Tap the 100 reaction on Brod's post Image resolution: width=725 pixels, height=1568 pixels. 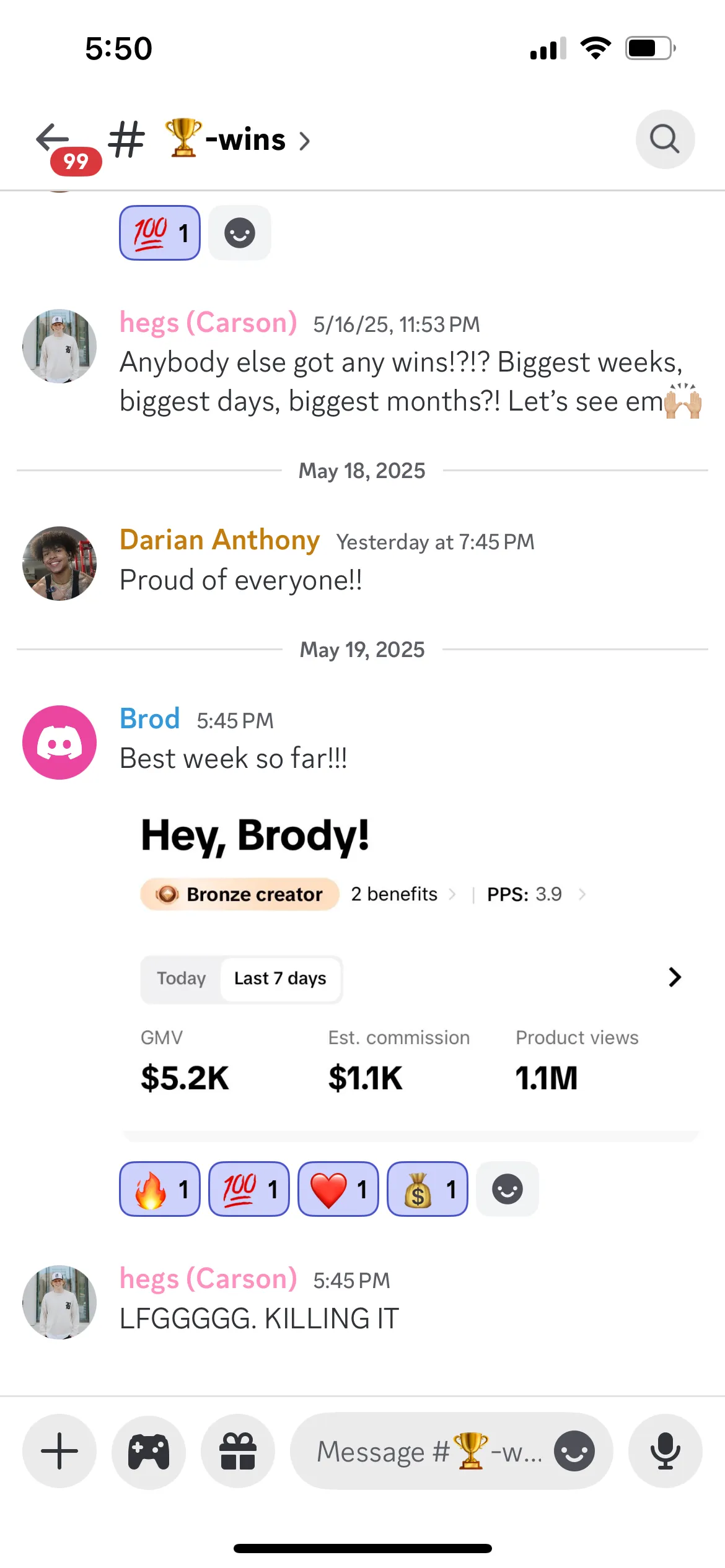(249, 1189)
